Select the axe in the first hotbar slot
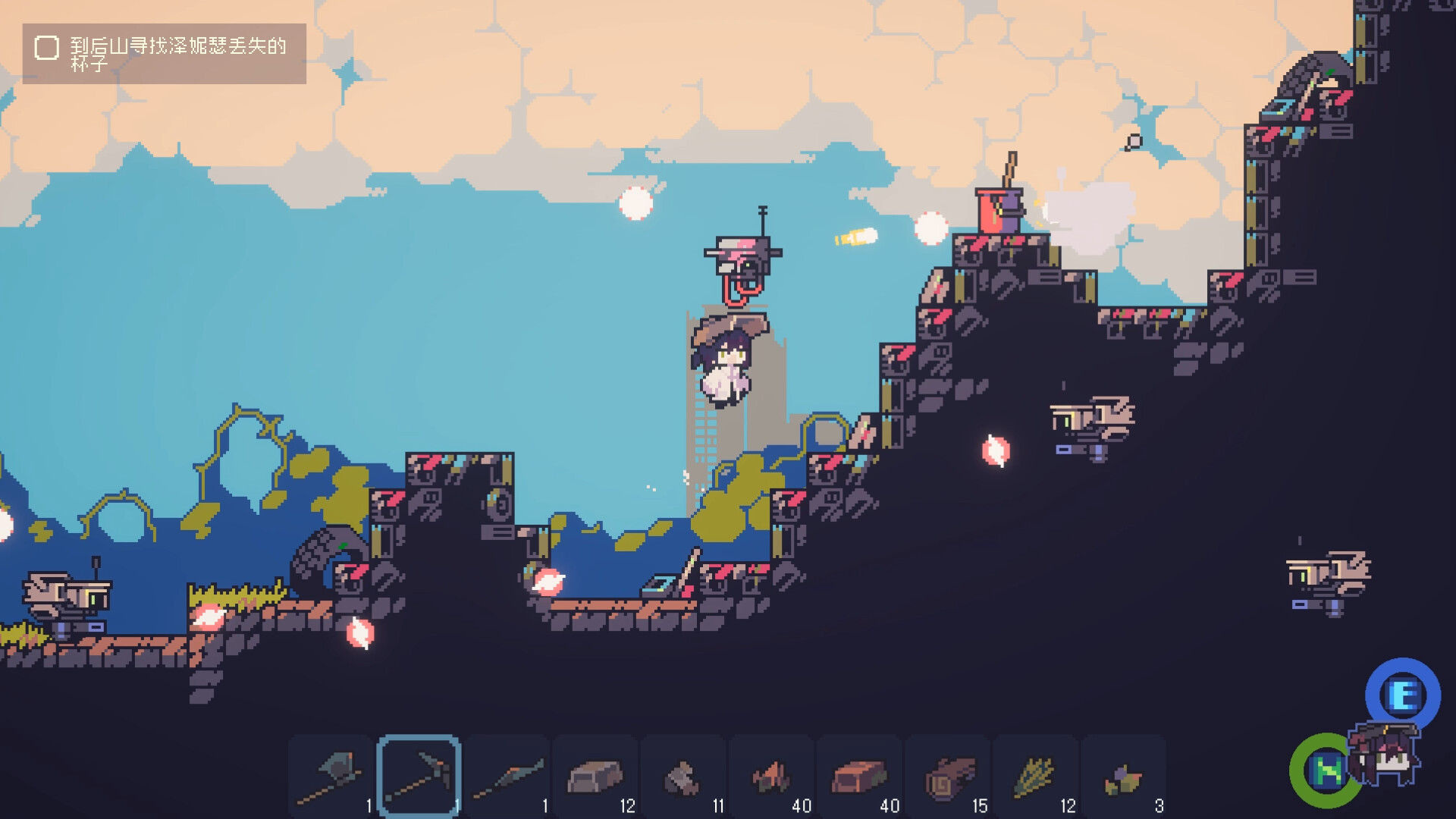This screenshot has height=819, width=1456. (x=331, y=777)
